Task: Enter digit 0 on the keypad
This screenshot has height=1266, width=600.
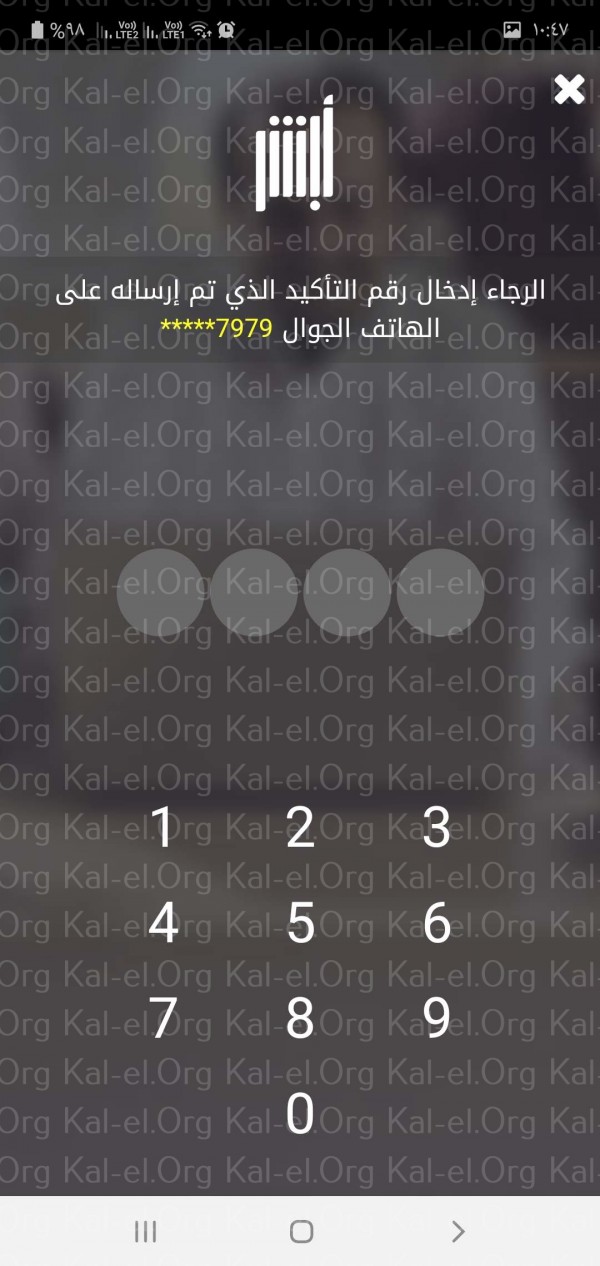Action: pos(300,1114)
